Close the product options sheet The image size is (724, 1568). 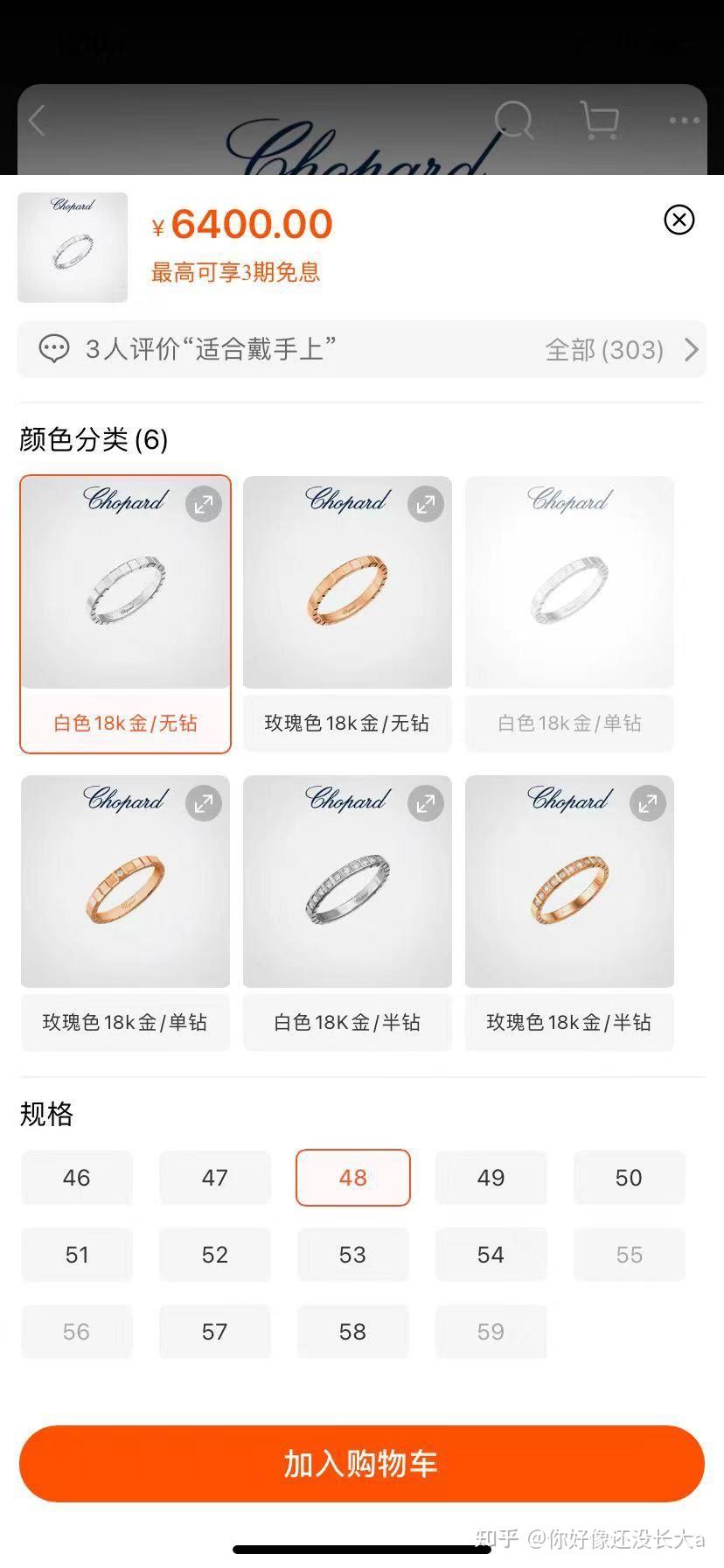pos(679,220)
